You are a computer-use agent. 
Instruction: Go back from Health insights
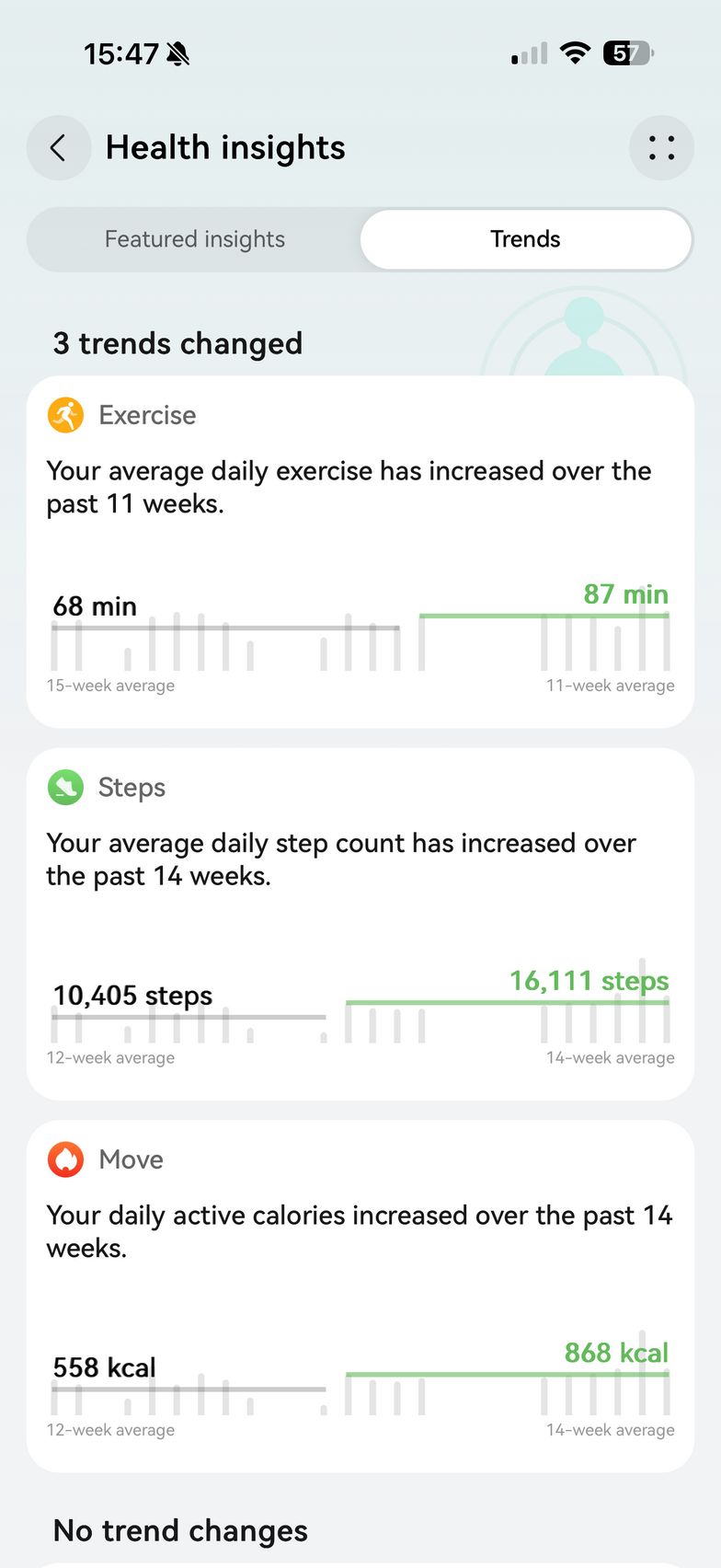pos(58,147)
